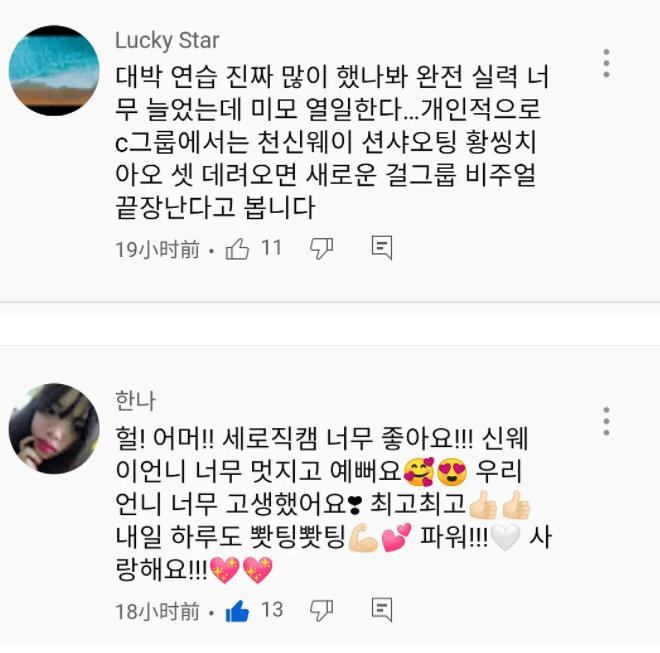Reply to Lucky Star's comment

[381, 248]
